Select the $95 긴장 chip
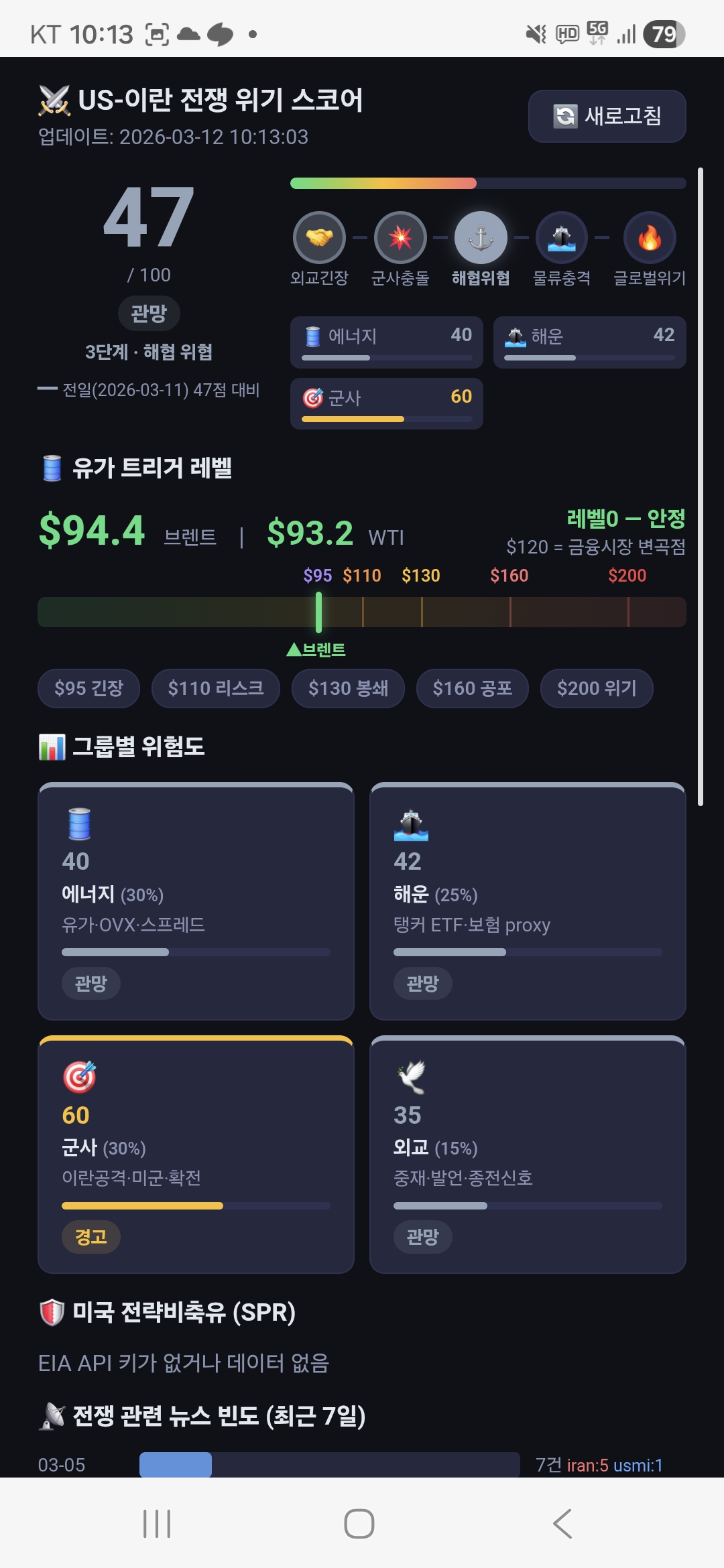This screenshot has height=1568, width=724. point(88,688)
